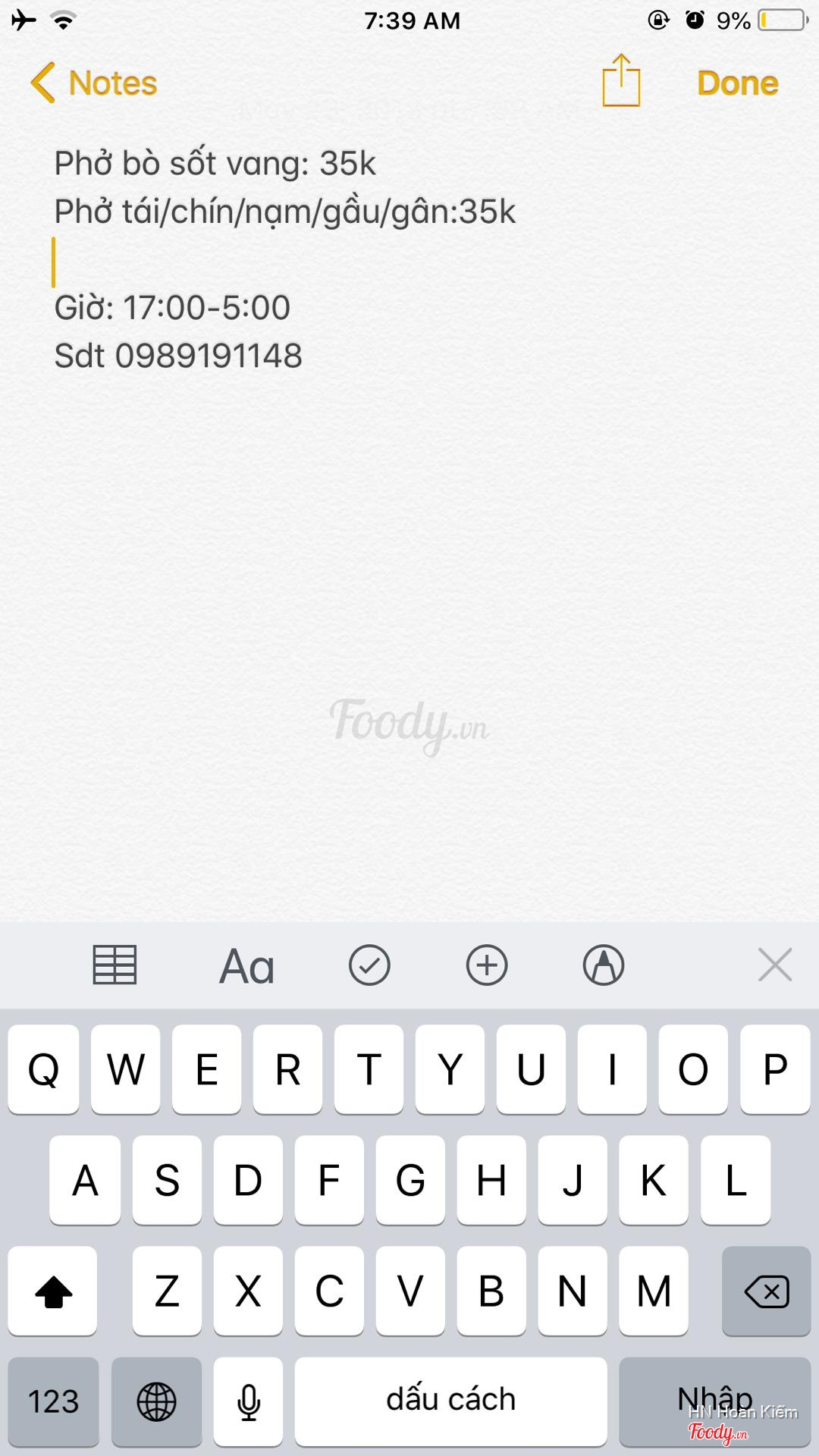Open the Aa text formatting options

(246, 967)
